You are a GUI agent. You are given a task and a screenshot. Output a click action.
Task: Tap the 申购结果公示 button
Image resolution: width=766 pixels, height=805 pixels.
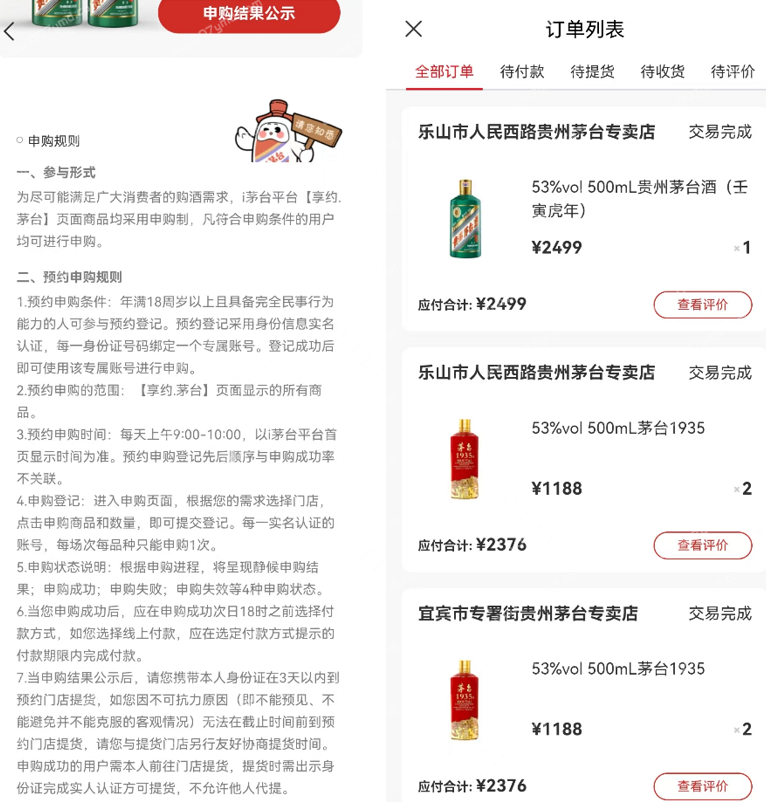249,14
